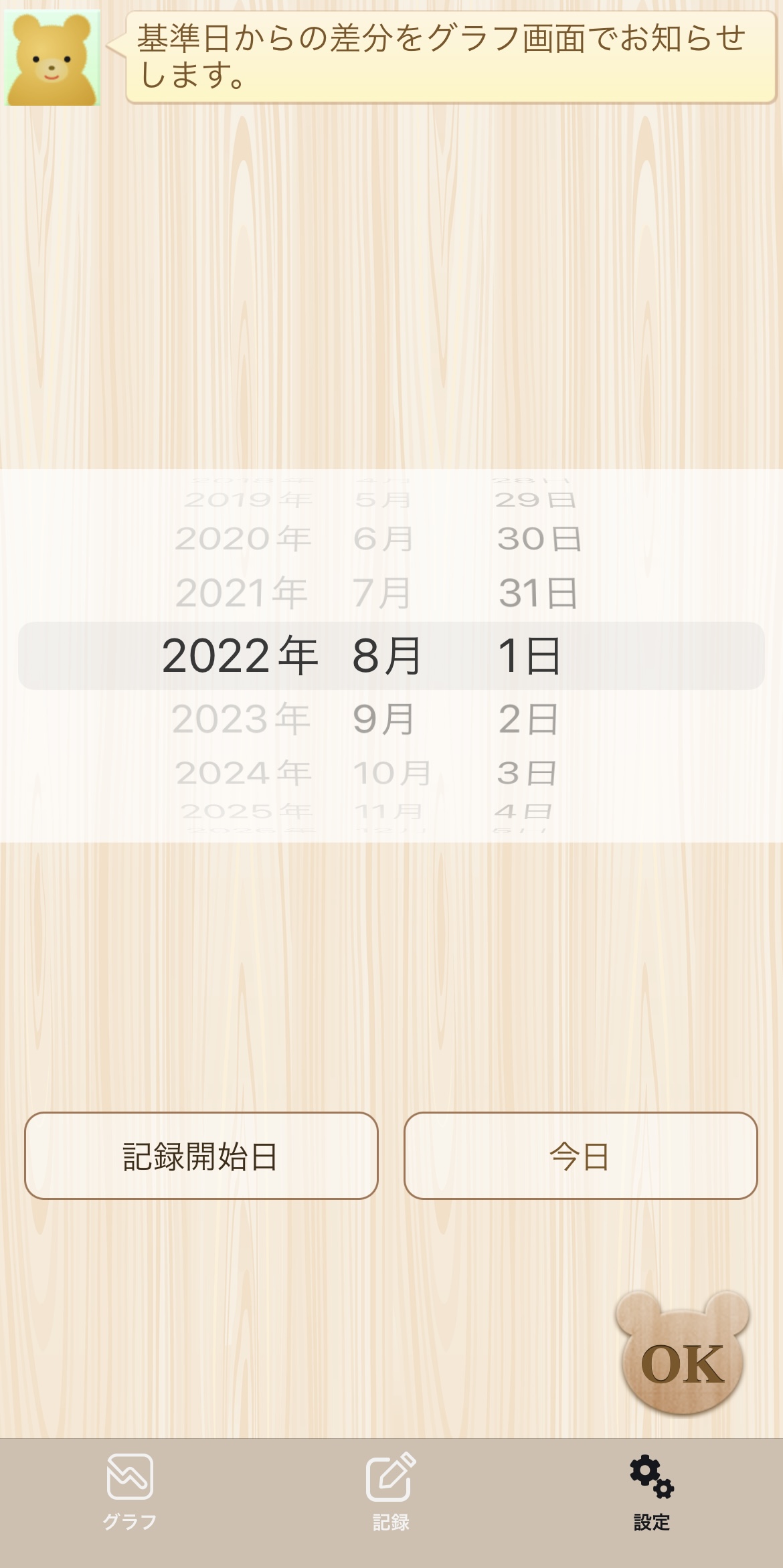Select 2023年 in the year picker
This screenshot has width=783, height=1568.
(241, 719)
